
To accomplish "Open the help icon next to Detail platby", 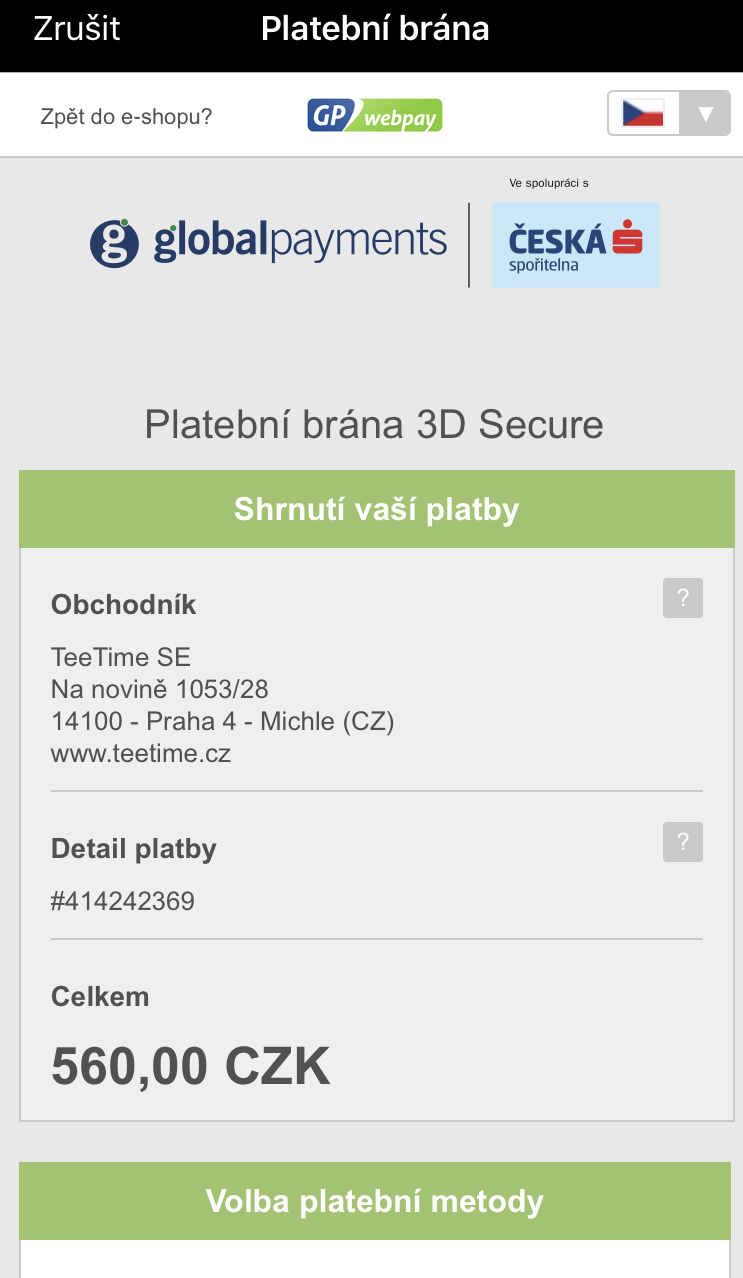I will click(682, 842).
